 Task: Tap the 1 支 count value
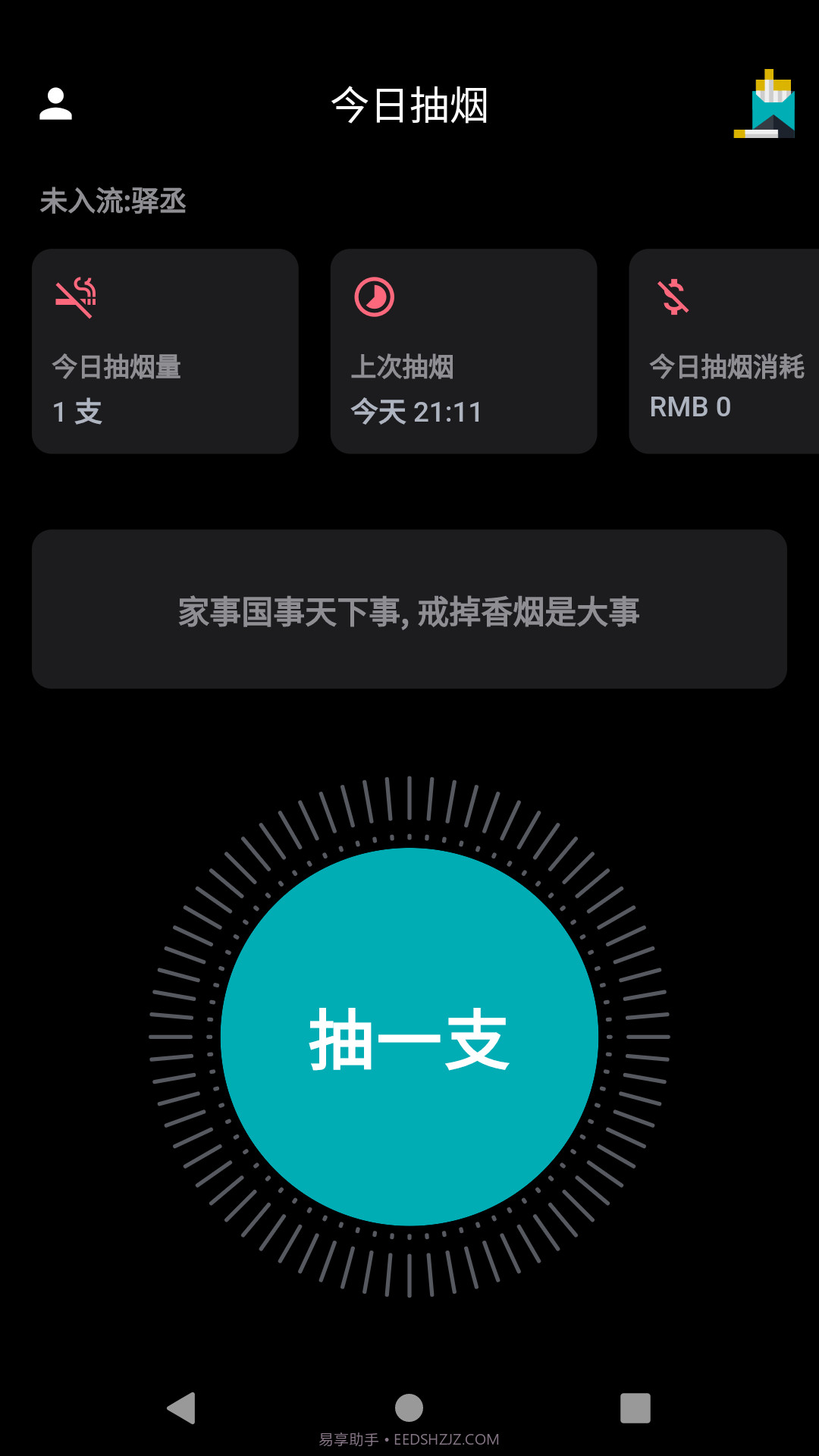[76, 412]
